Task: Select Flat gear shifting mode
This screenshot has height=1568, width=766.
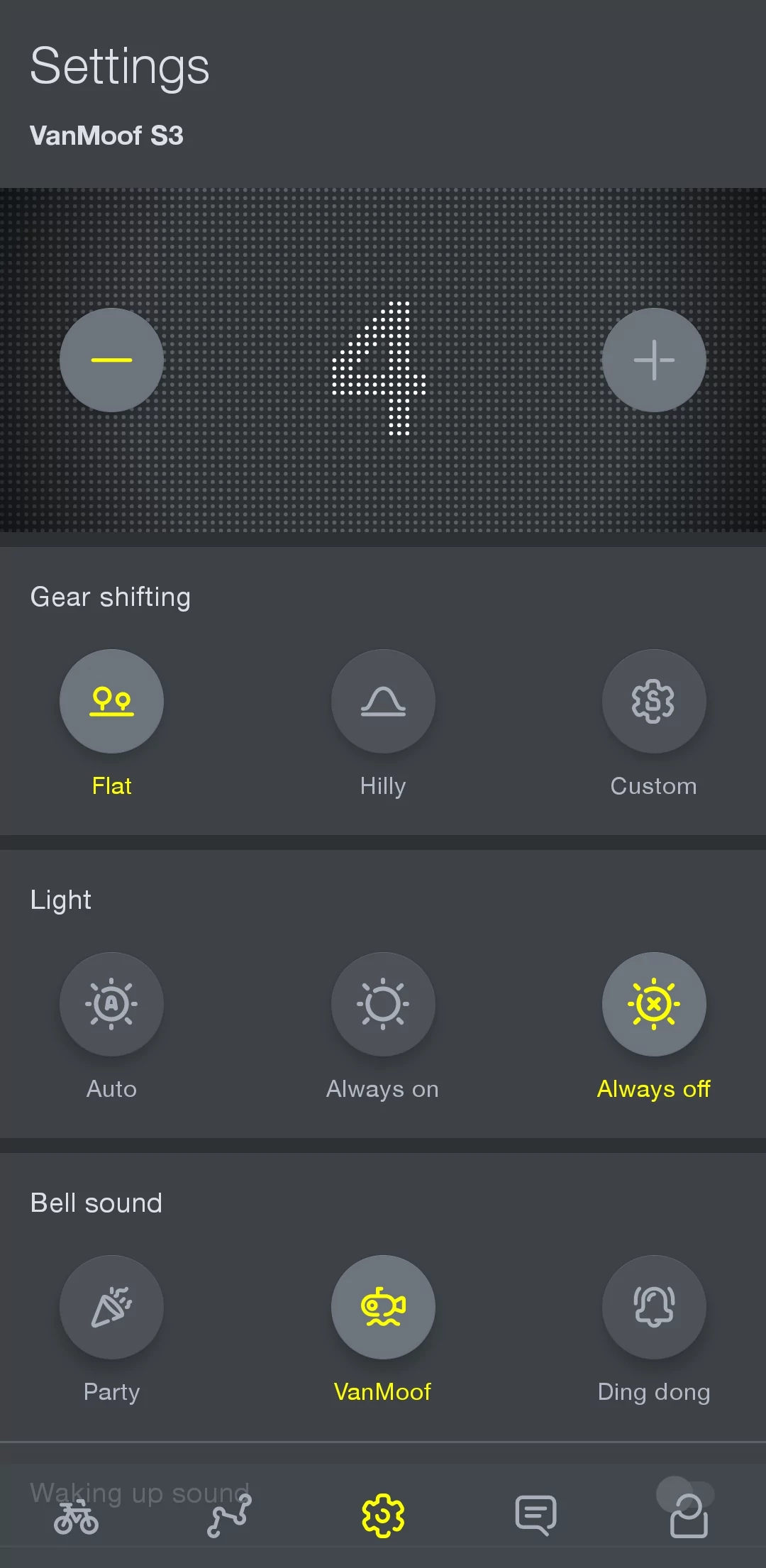Action: (111, 701)
